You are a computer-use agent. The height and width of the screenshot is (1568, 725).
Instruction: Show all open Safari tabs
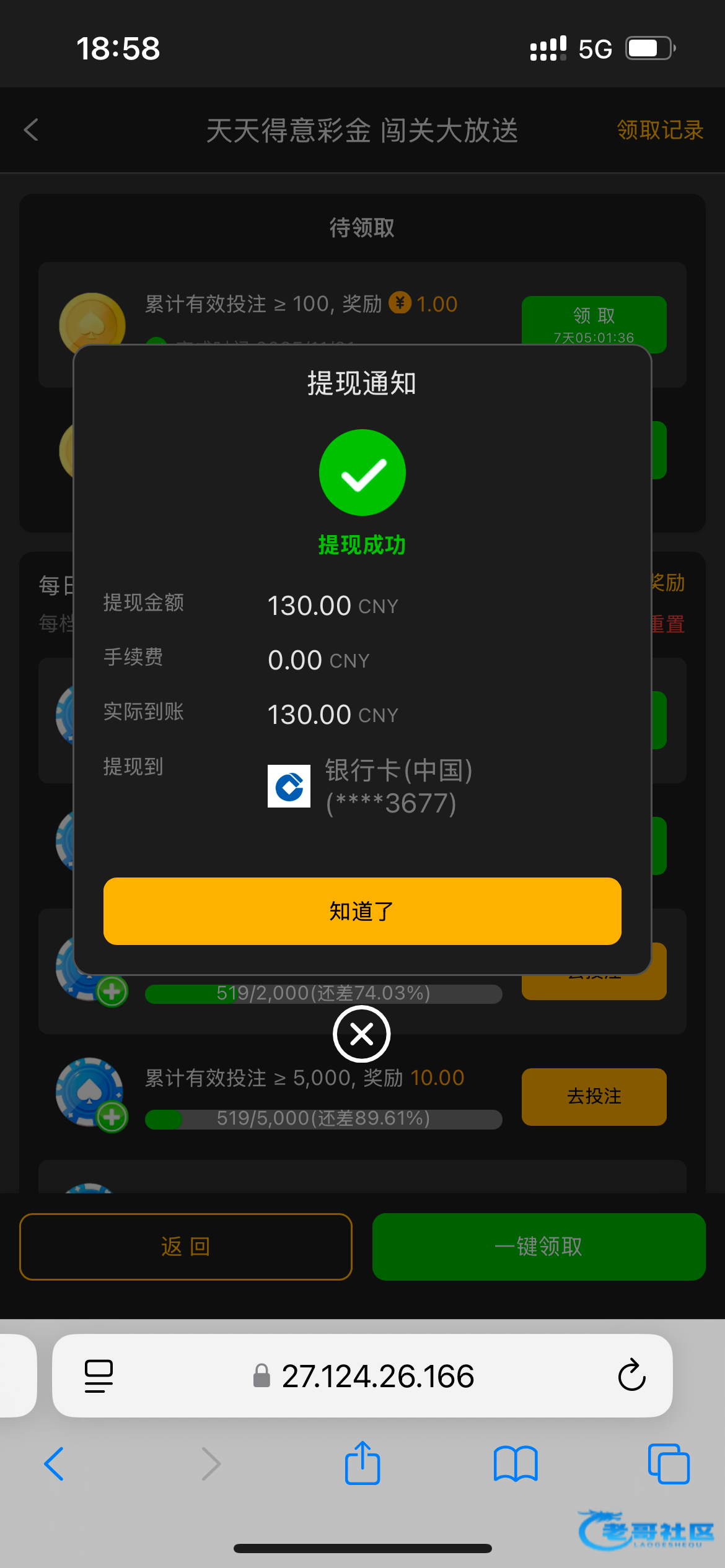pyautogui.click(x=668, y=1464)
